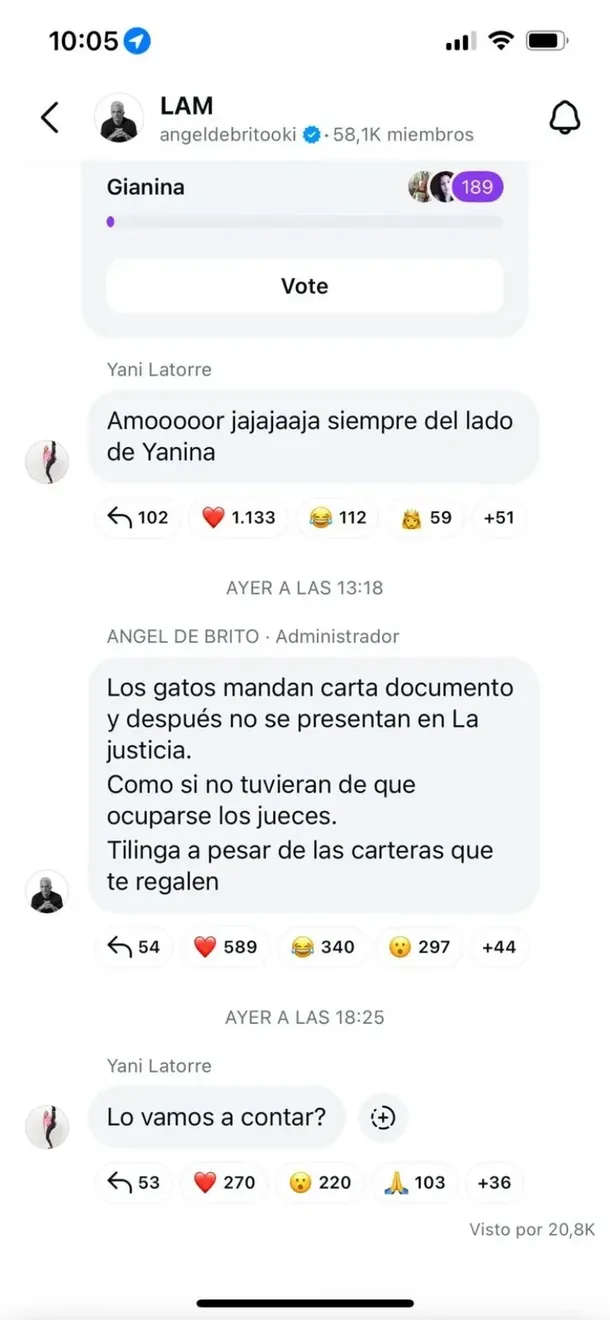Tap the Vote button in the poll
The width and height of the screenshot is (610, 1320).
(304, 286)
